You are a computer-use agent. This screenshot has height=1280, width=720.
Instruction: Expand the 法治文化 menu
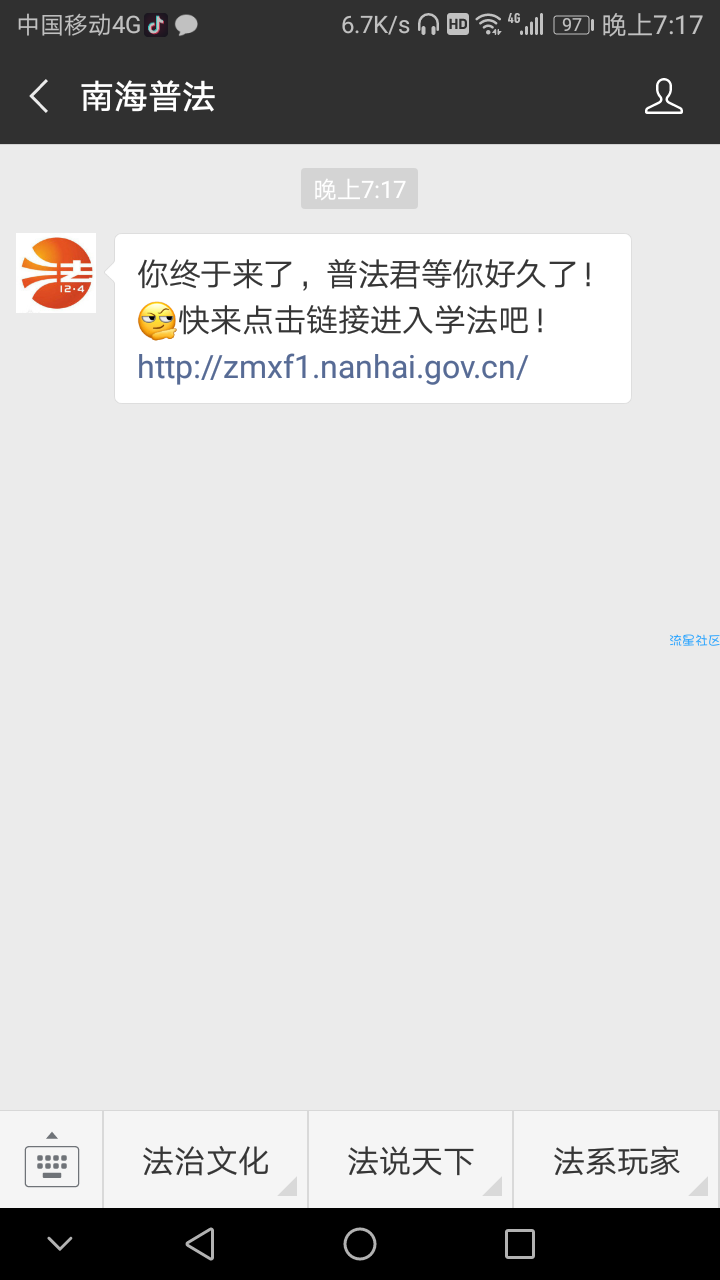coord(205,1160)
